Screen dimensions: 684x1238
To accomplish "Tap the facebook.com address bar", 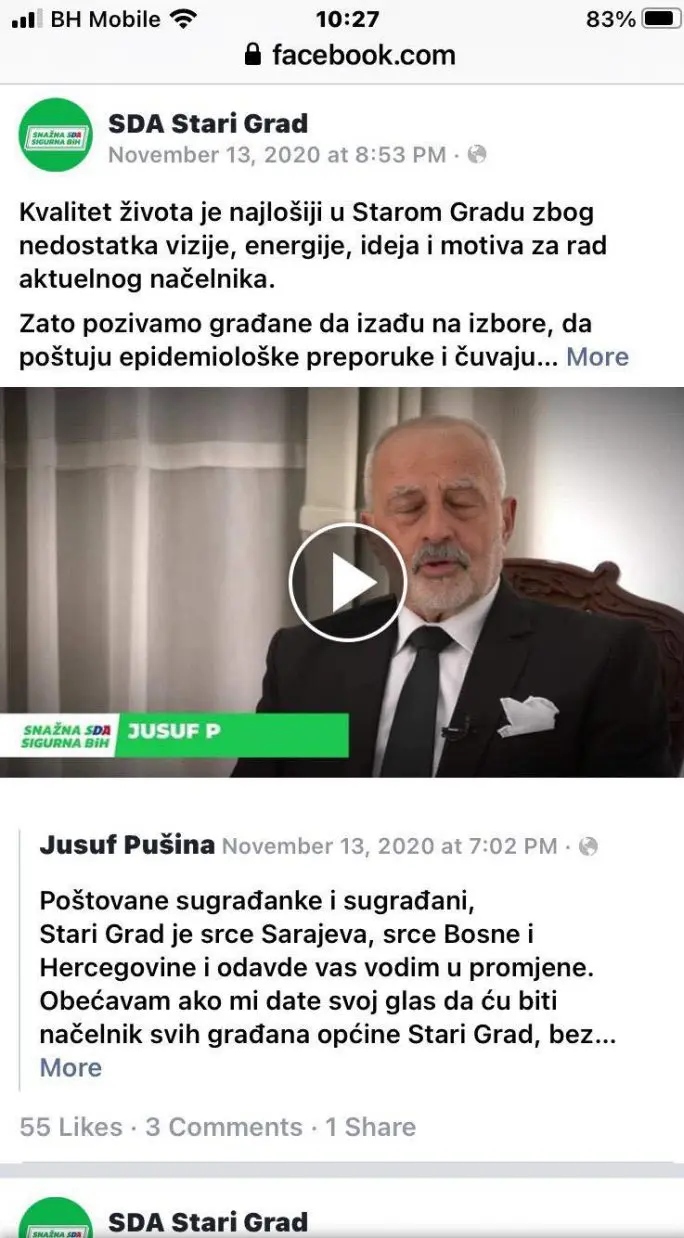I will (350, 54).
